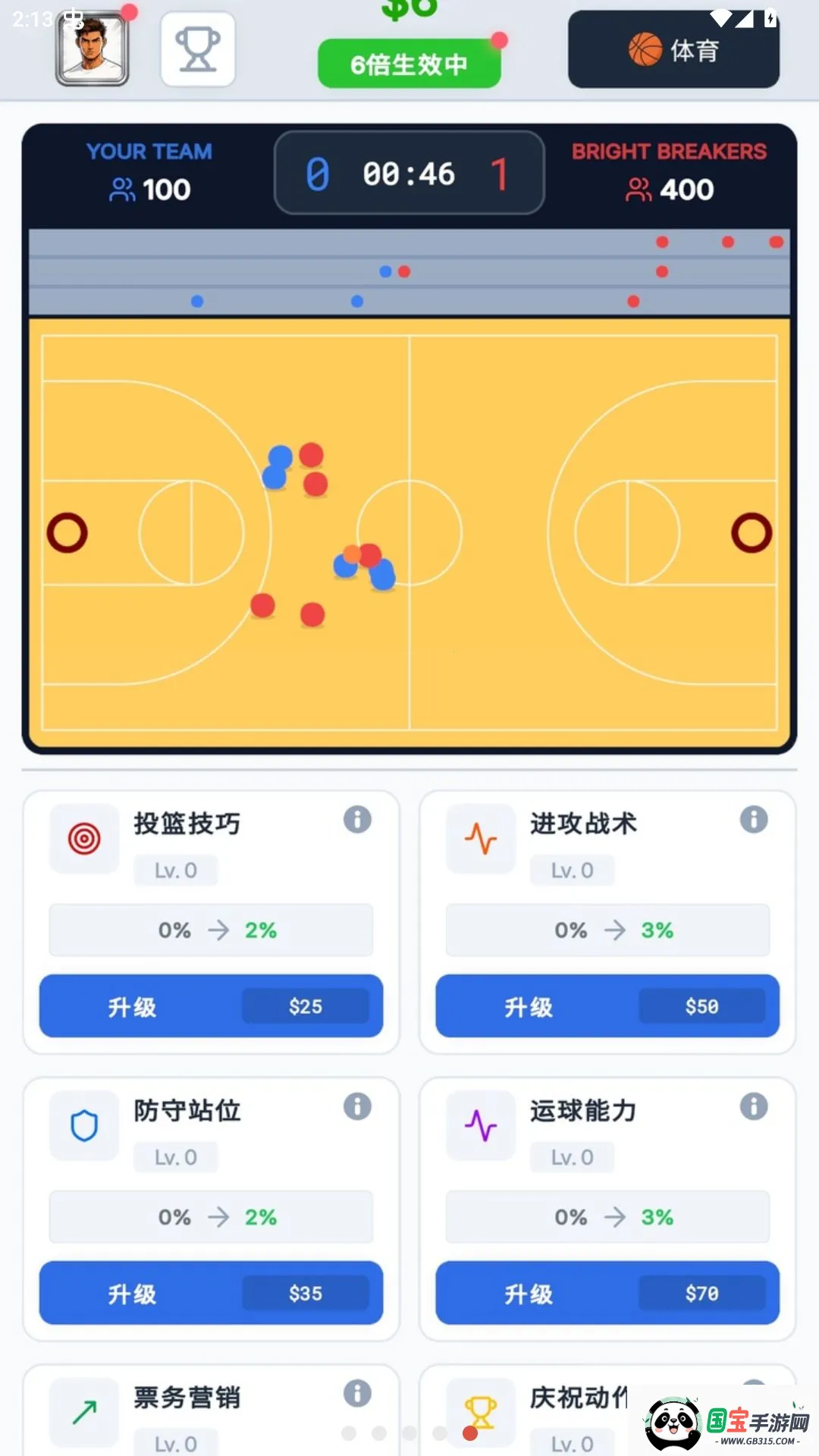Show info for 投篮技巧

pos(357,819)
